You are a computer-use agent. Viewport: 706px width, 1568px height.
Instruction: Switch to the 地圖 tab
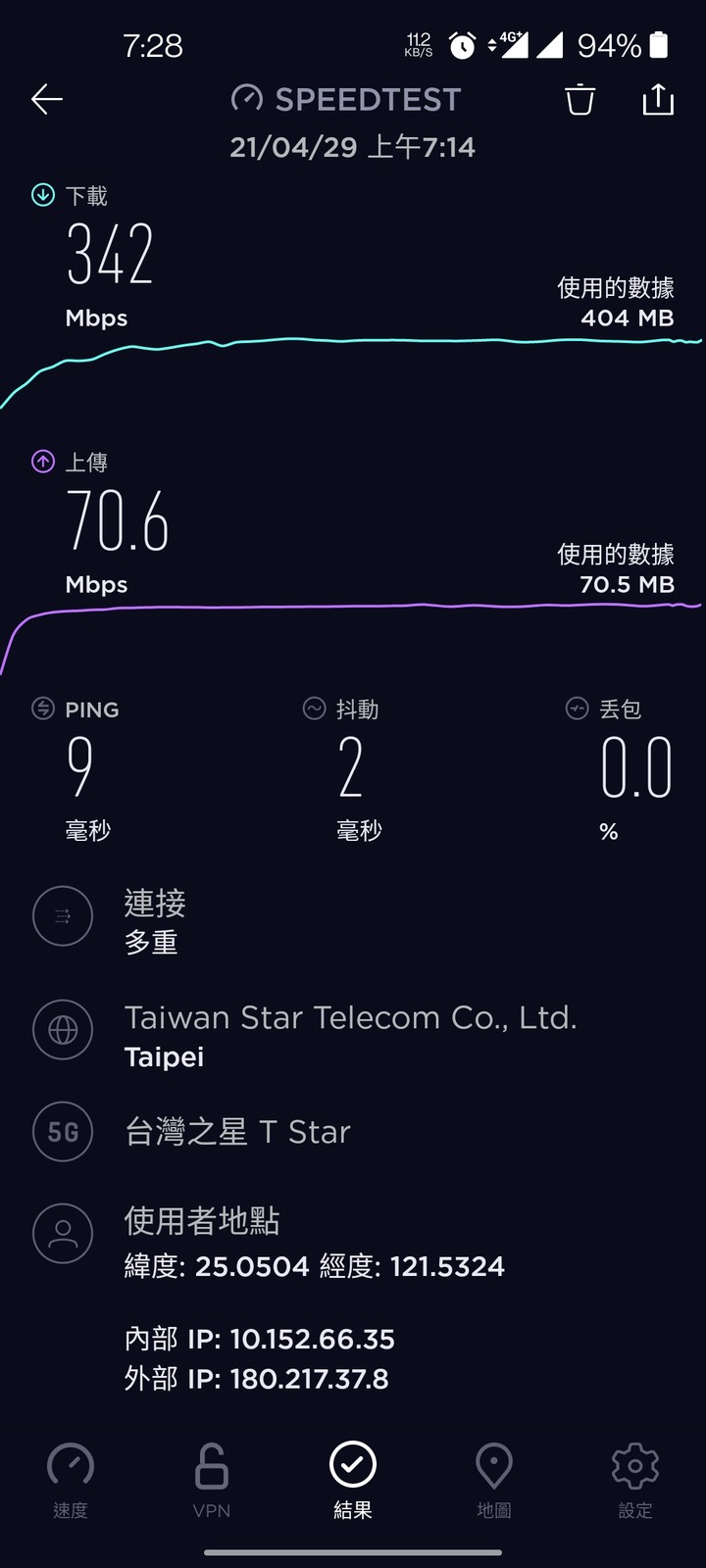tap(494, 1481)
